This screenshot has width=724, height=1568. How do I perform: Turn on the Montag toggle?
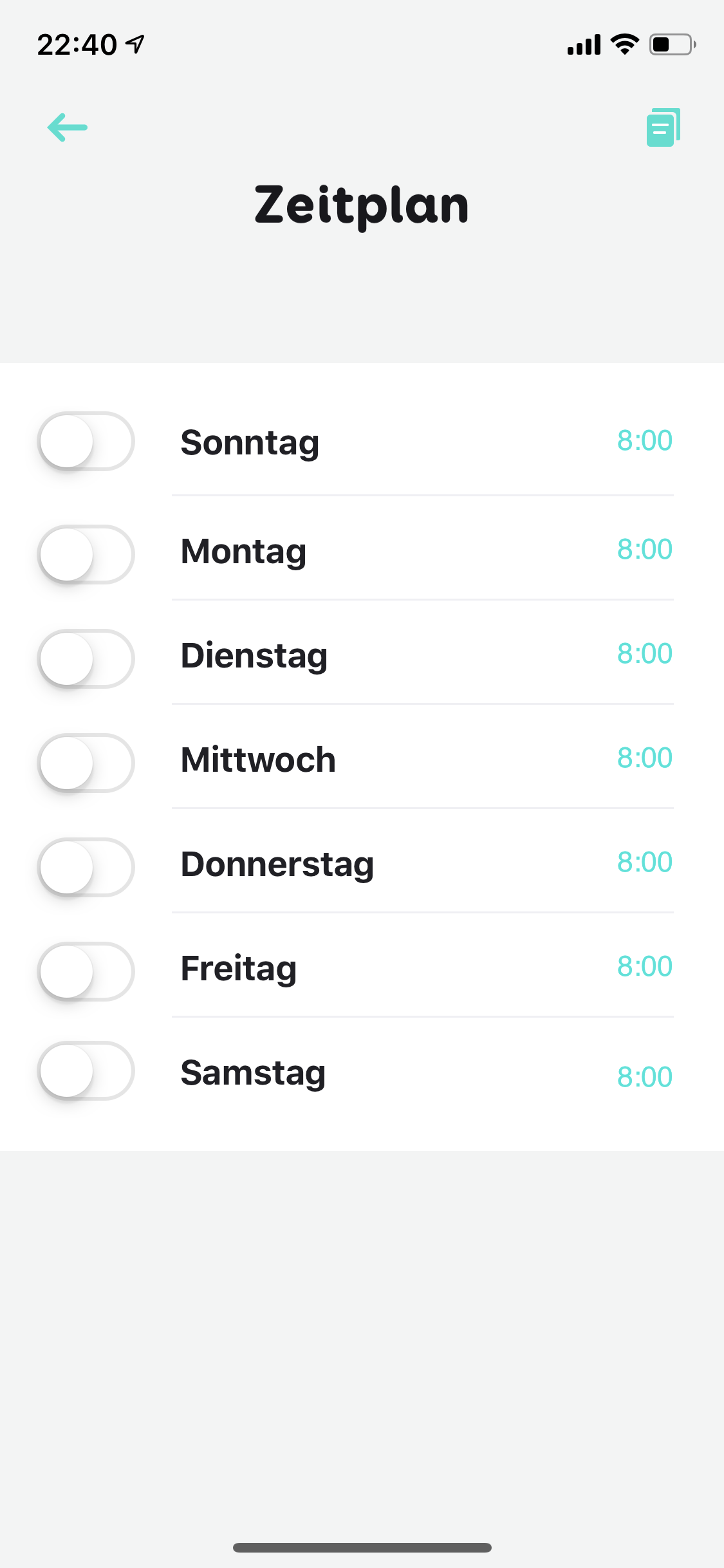click(86, 555)
